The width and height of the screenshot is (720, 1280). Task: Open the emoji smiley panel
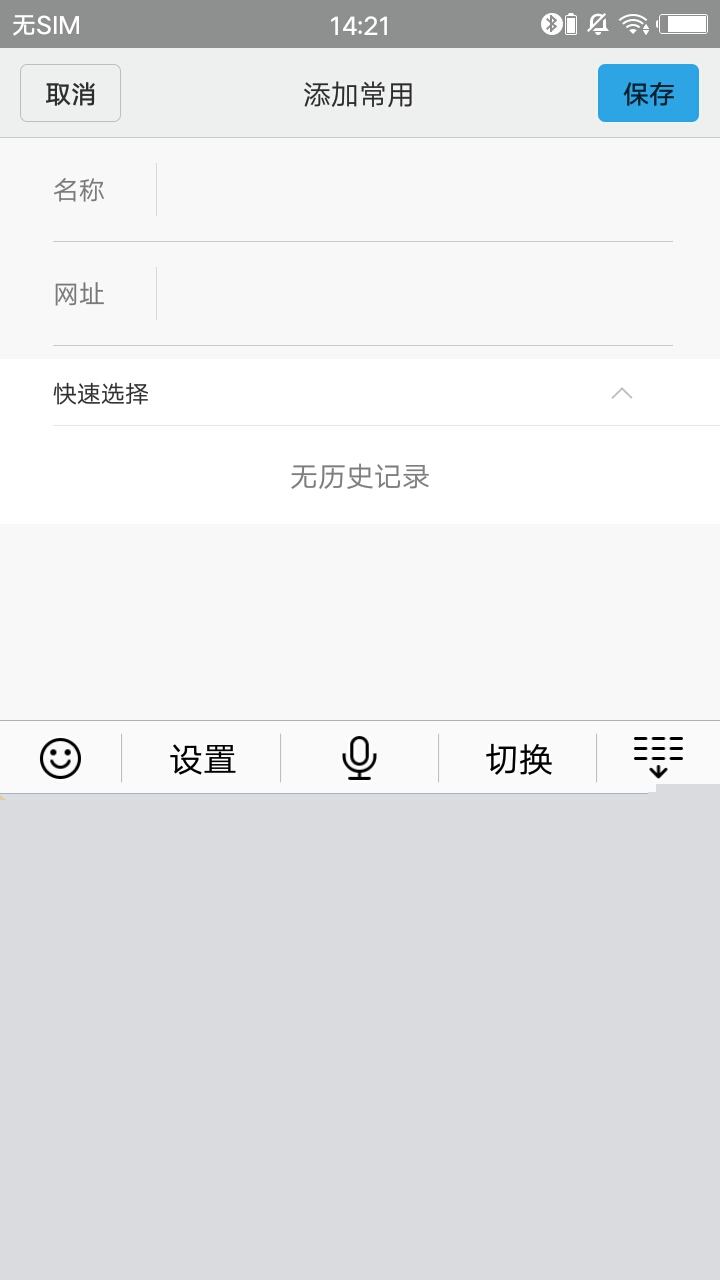tap(60, 758)
